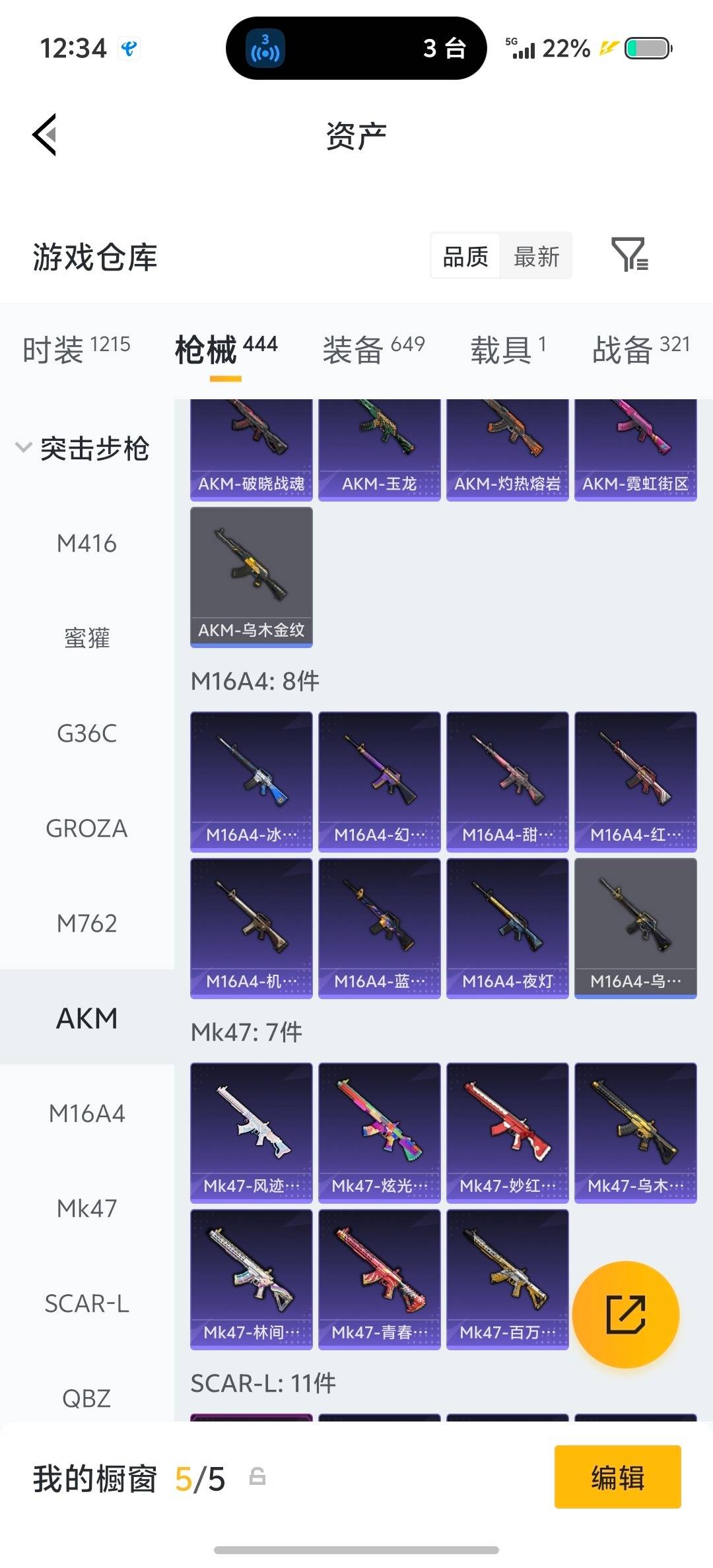Select M762 in the weapon sidebar
The image size is (713, 1568).
pos(86,923)
